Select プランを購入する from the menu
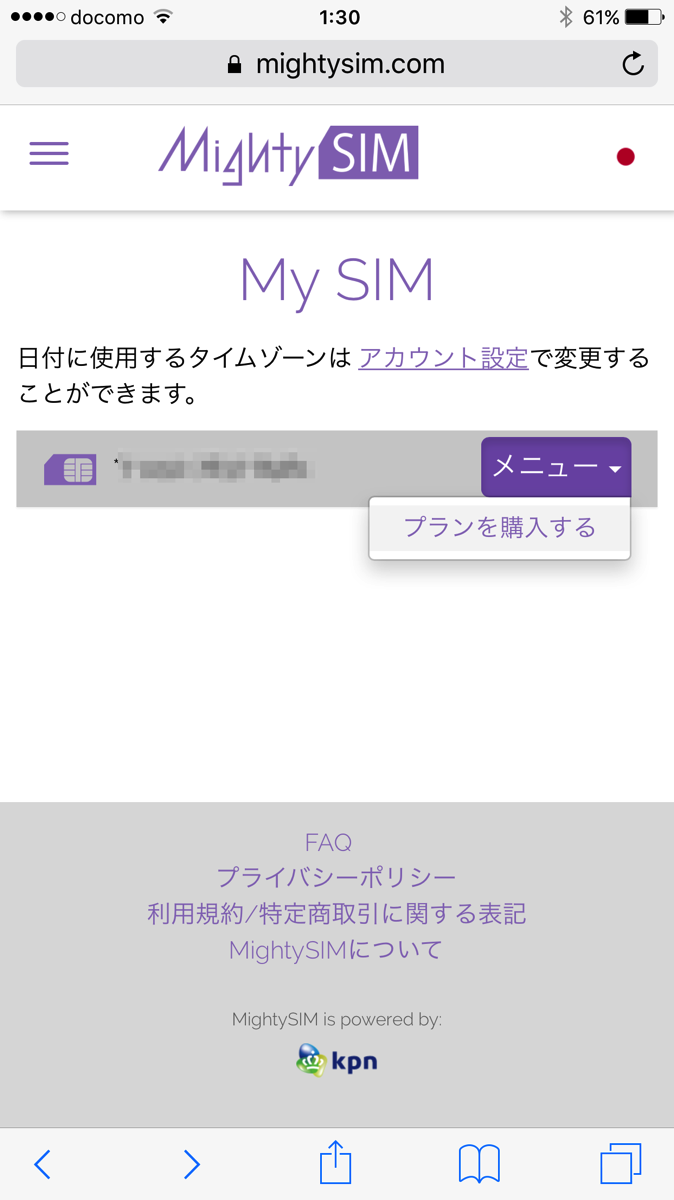Image resolution: width=674 pixels, height=1200 pixels. [x=500, y=528]
